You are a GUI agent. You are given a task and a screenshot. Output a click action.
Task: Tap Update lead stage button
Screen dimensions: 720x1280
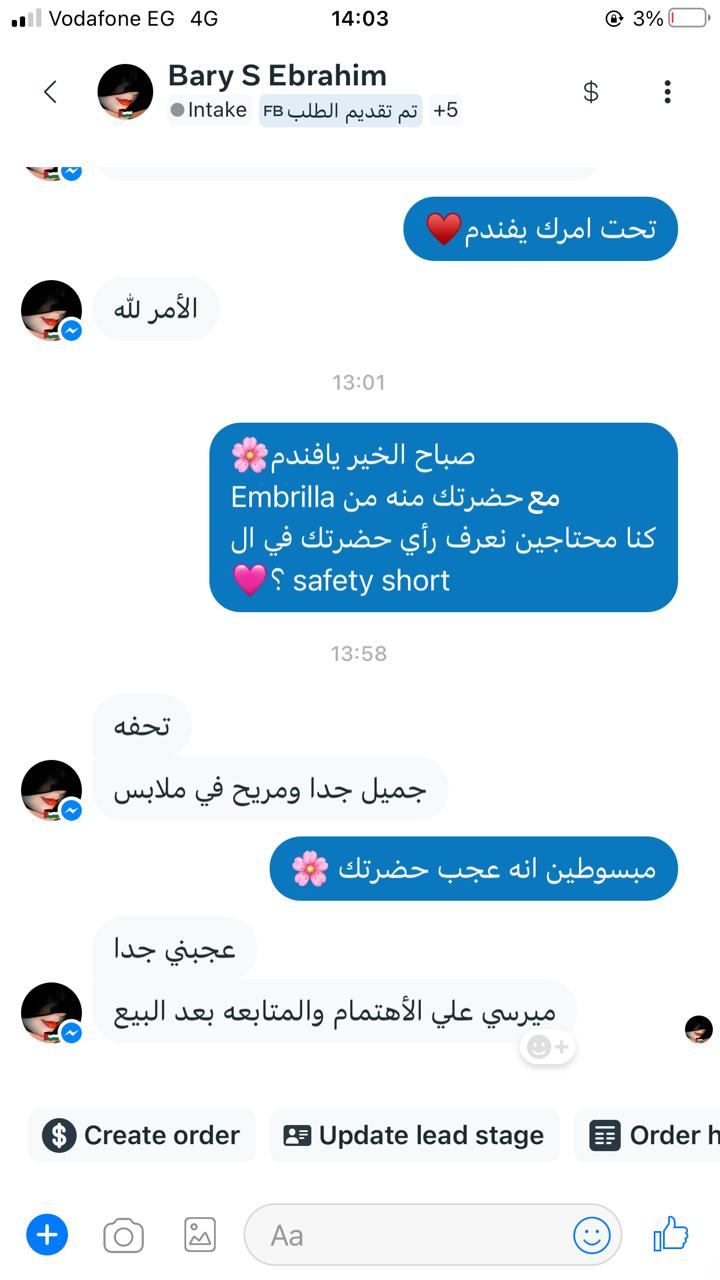(x=414, y=1136)
